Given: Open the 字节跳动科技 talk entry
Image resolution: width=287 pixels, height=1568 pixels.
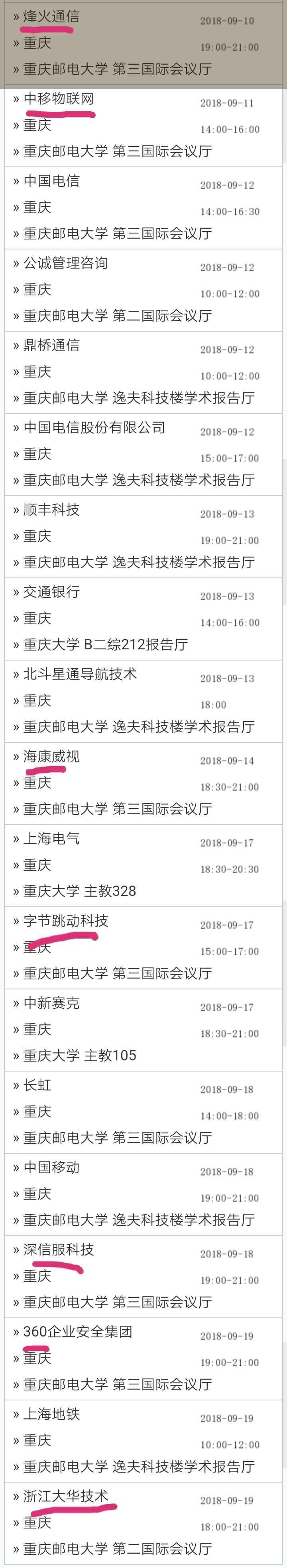Looking at the screenshot, I should click(x=66, y=921).
